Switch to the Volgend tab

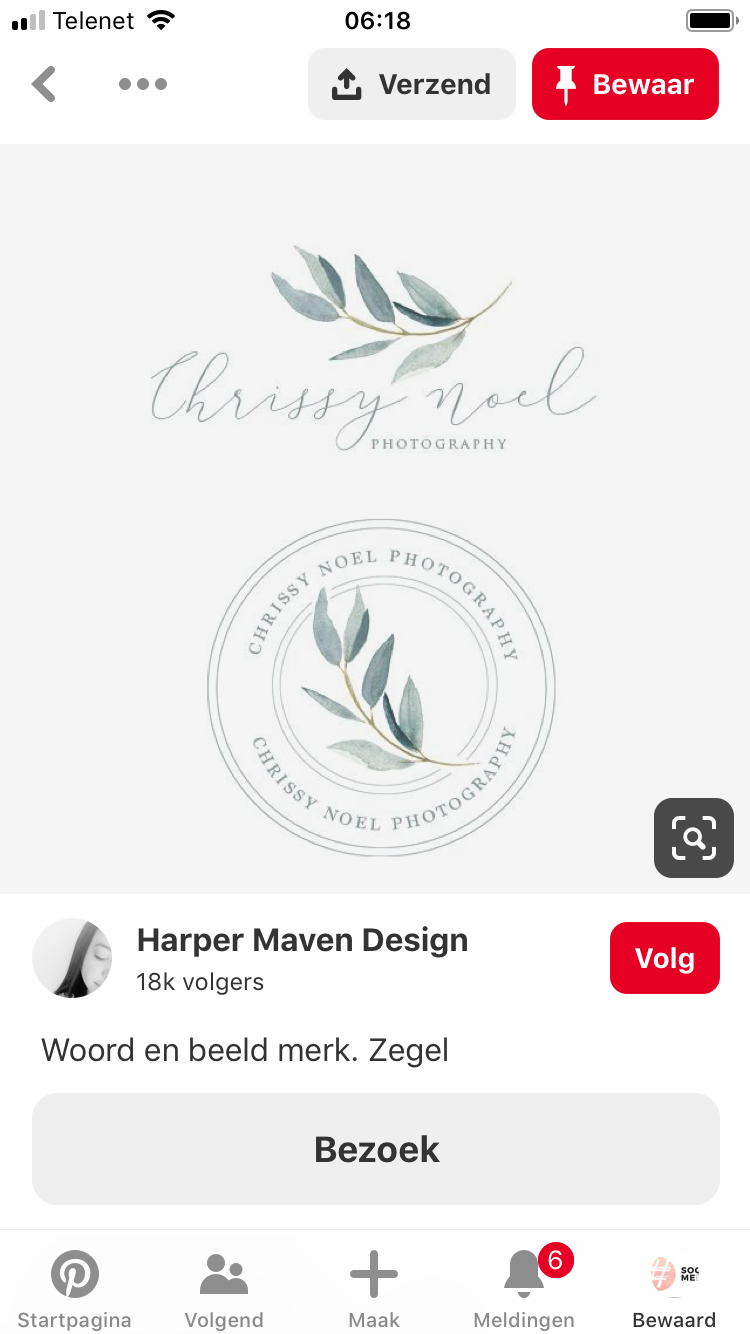tap(224, 1288)
